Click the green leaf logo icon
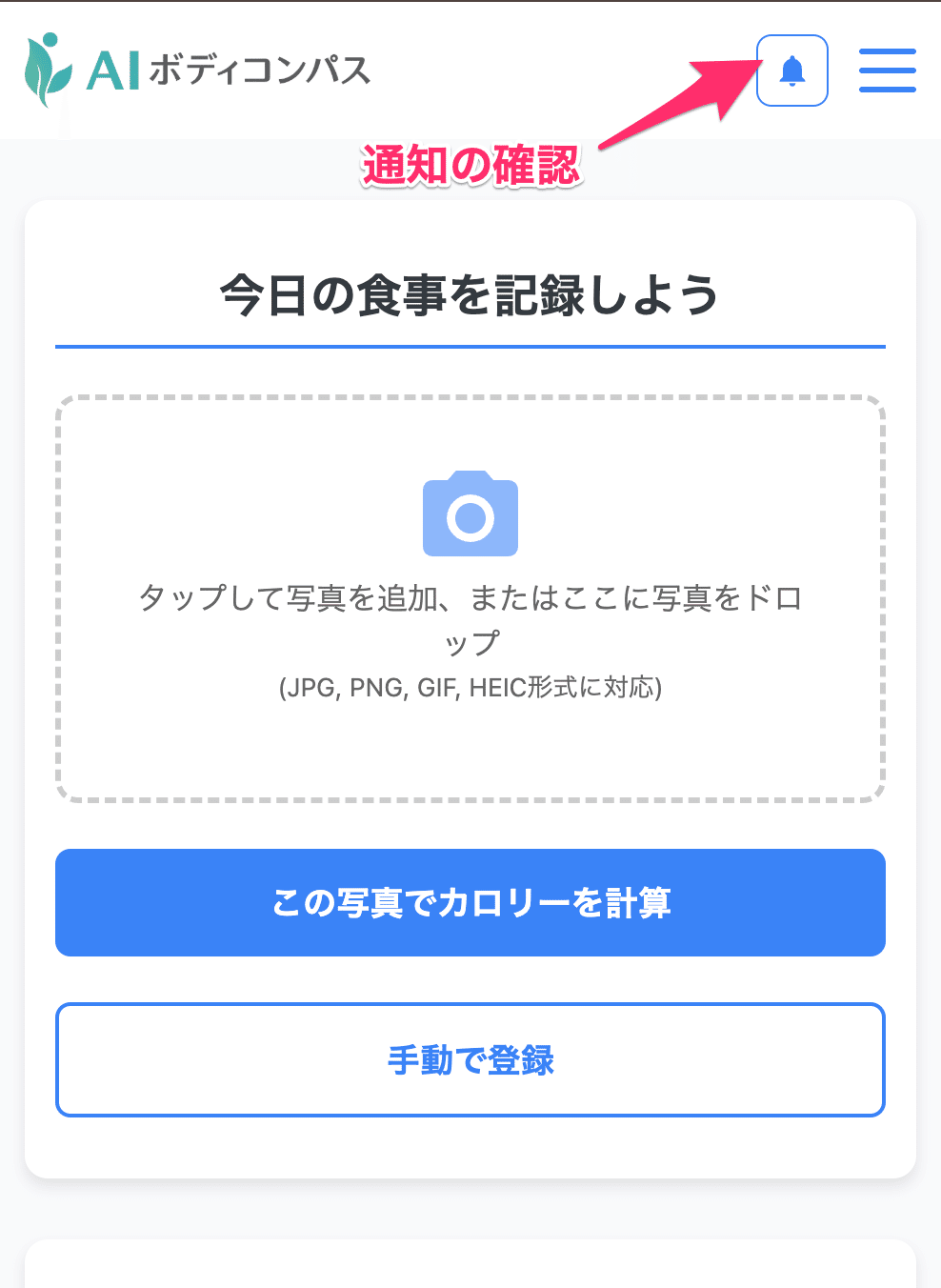 click(46, 67)
